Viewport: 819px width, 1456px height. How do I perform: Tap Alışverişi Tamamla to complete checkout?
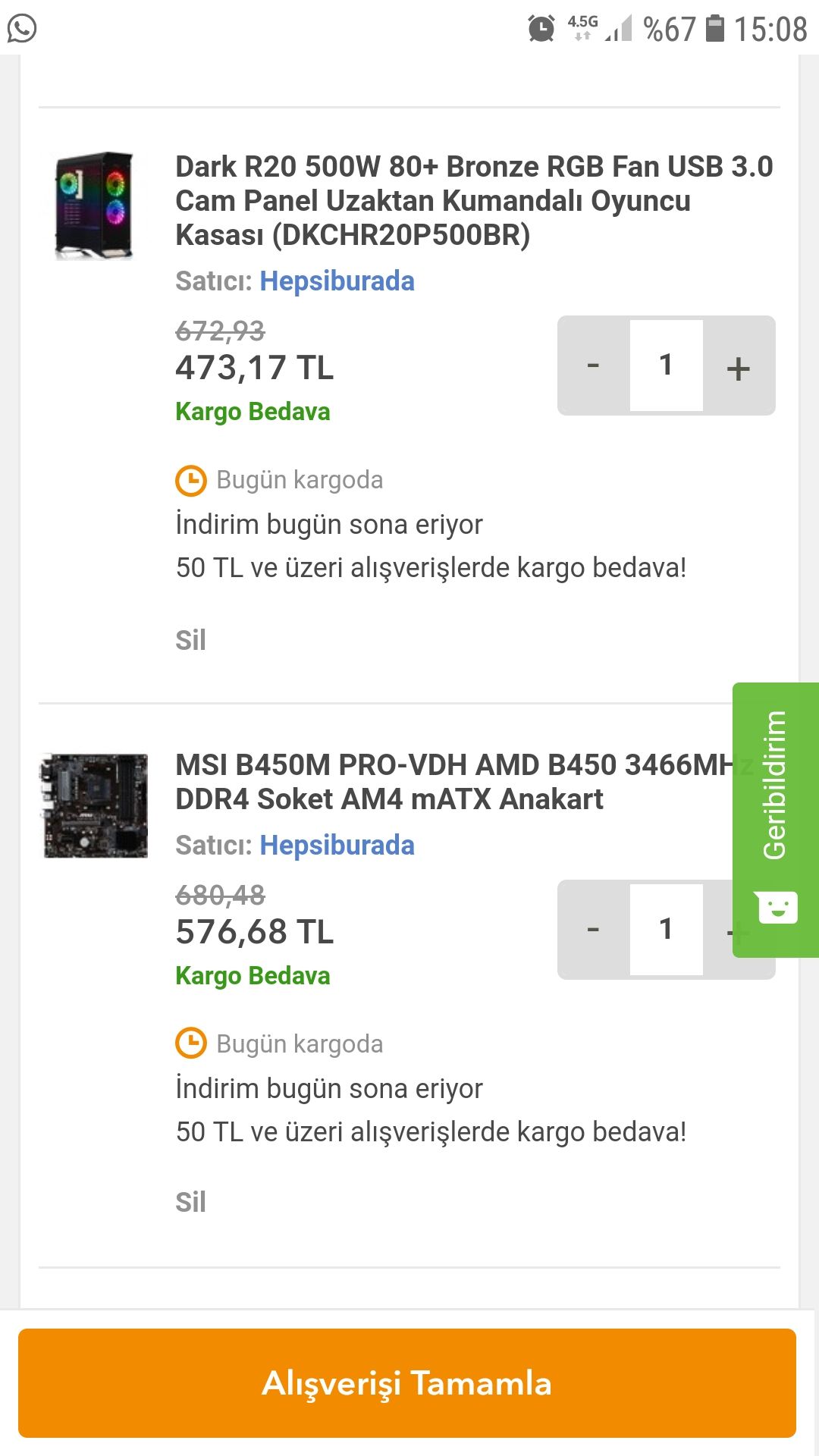[407, 1382]
